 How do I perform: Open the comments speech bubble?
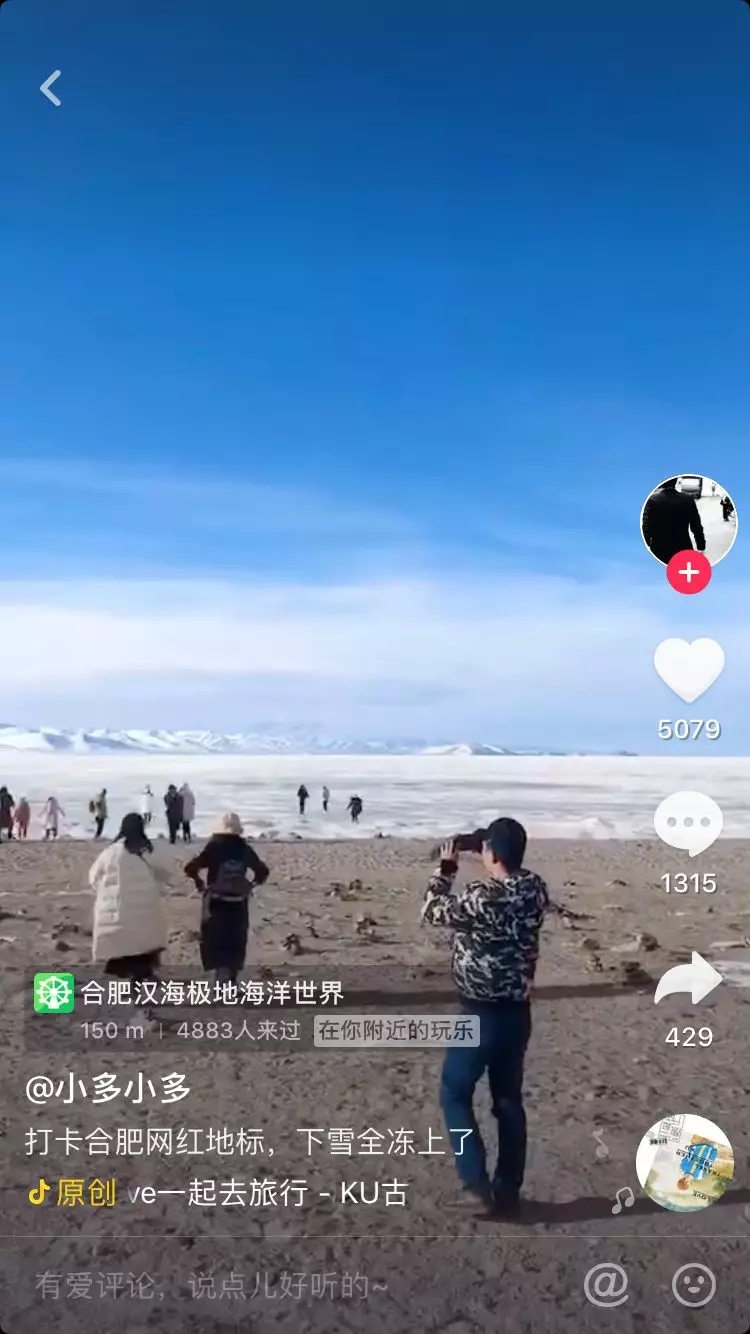(x=688, y=824)
